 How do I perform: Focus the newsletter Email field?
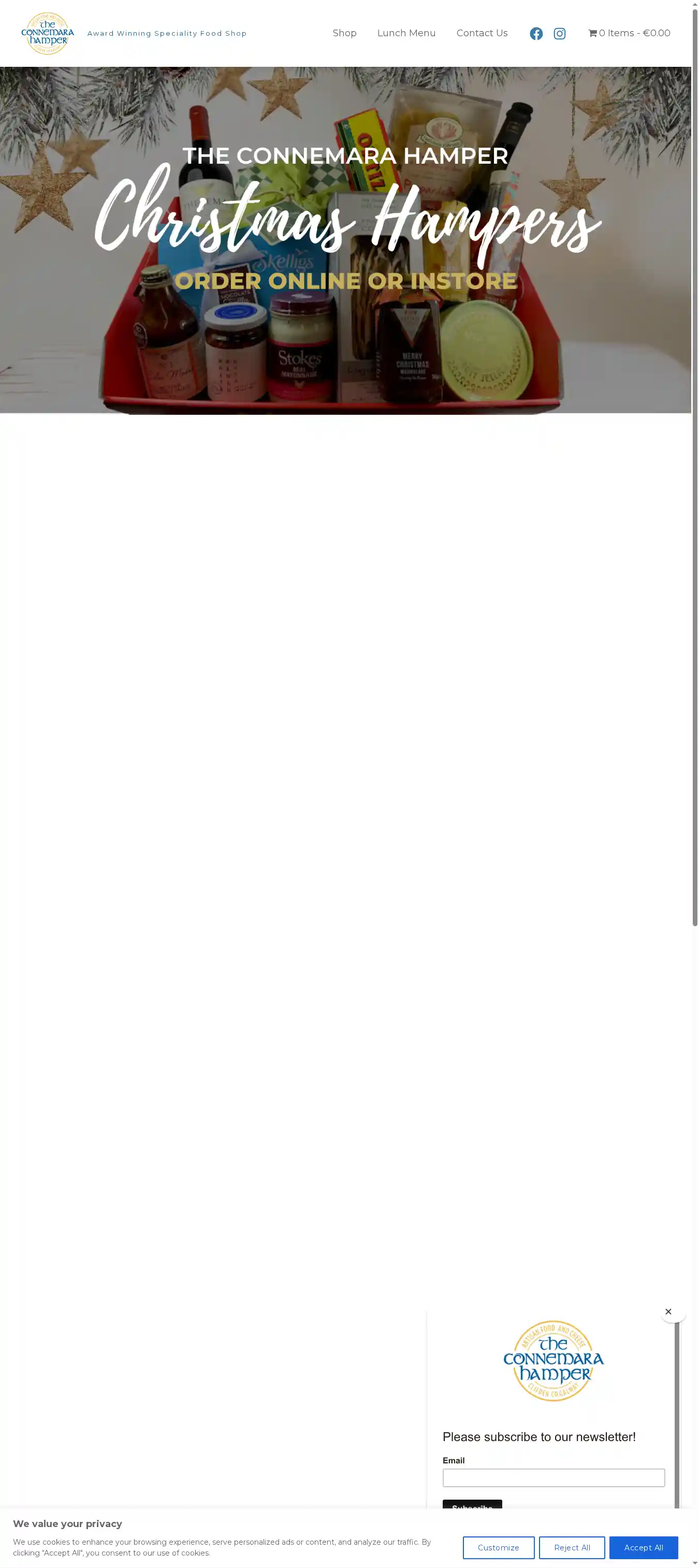coord(553,1477)
